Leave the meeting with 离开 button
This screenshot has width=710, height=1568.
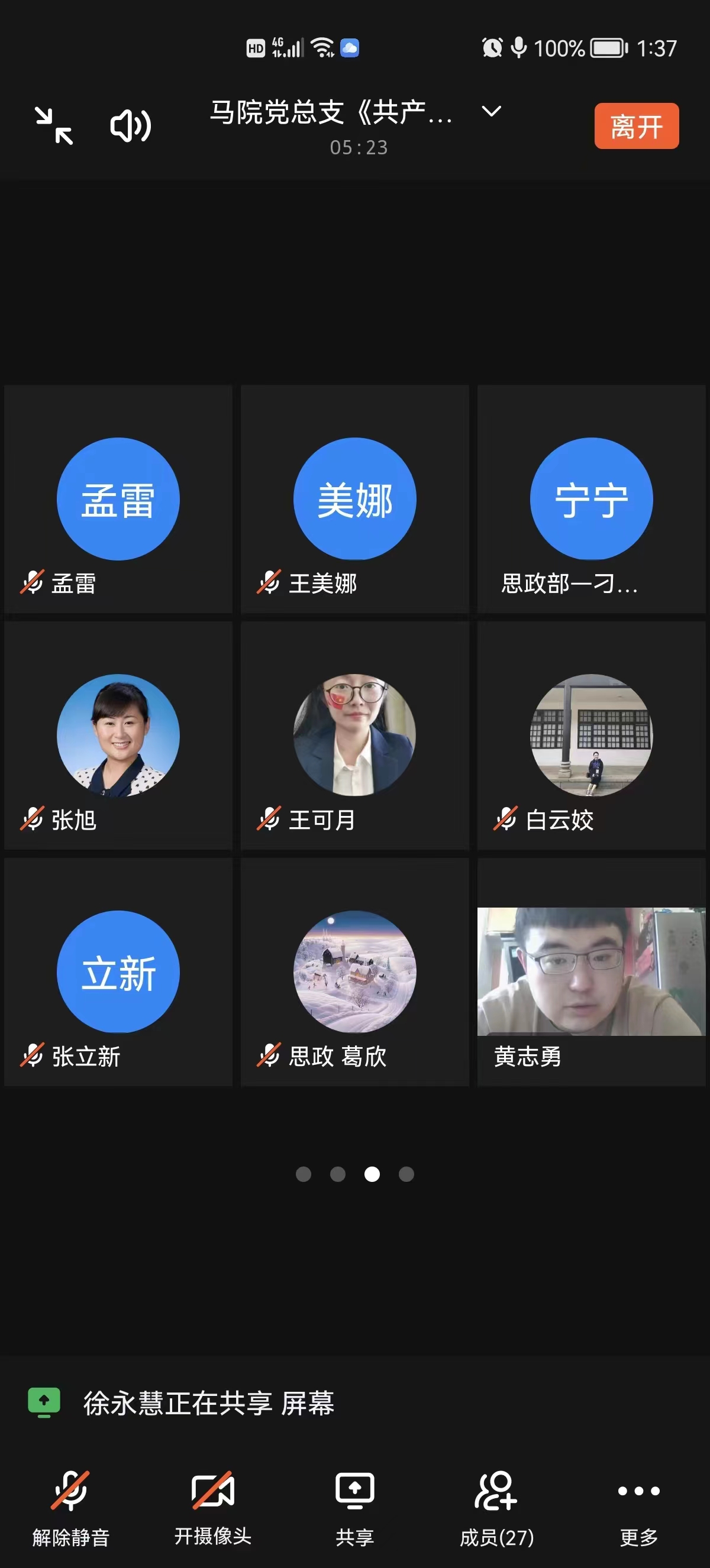point(635,126)
